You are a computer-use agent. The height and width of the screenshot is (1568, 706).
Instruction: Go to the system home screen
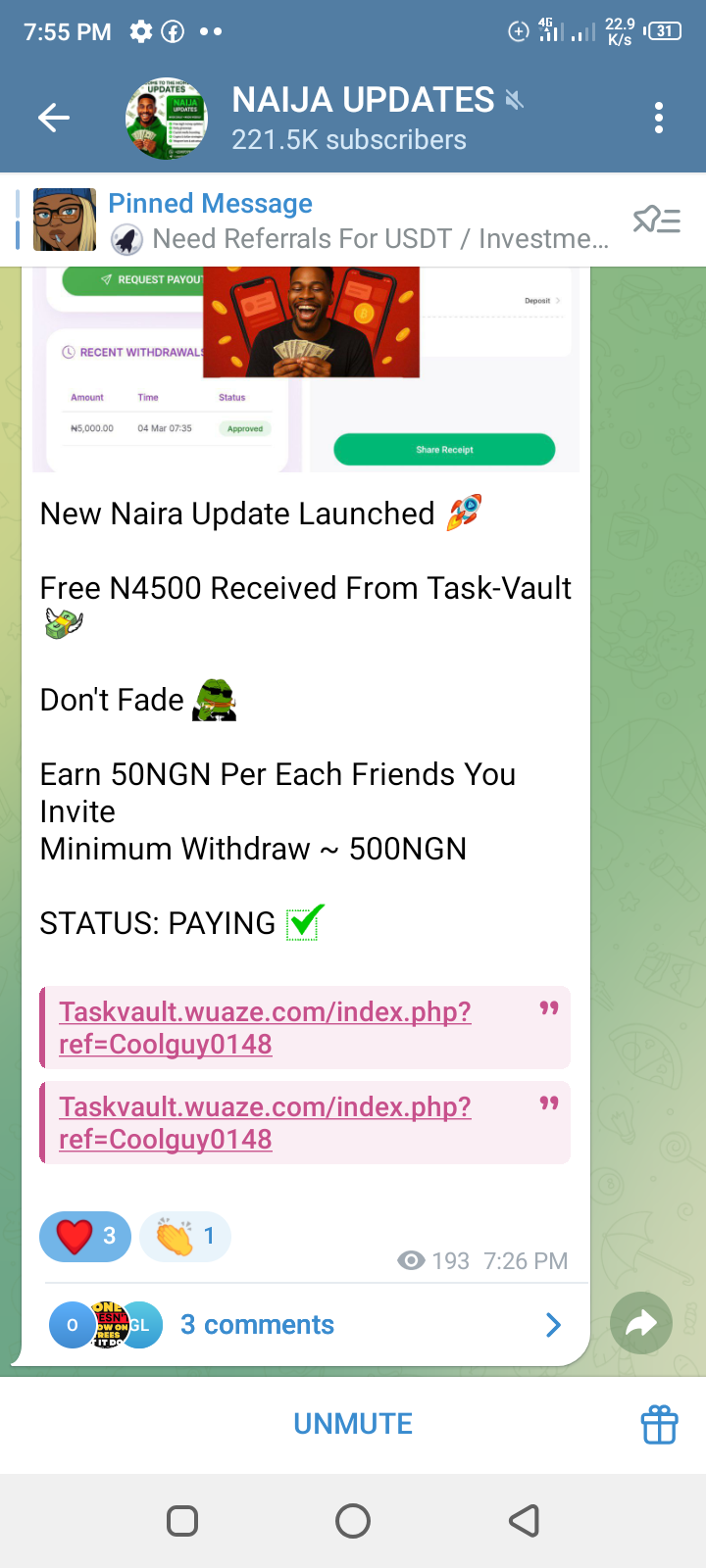pyautogui.click(x=353, y=1521)
